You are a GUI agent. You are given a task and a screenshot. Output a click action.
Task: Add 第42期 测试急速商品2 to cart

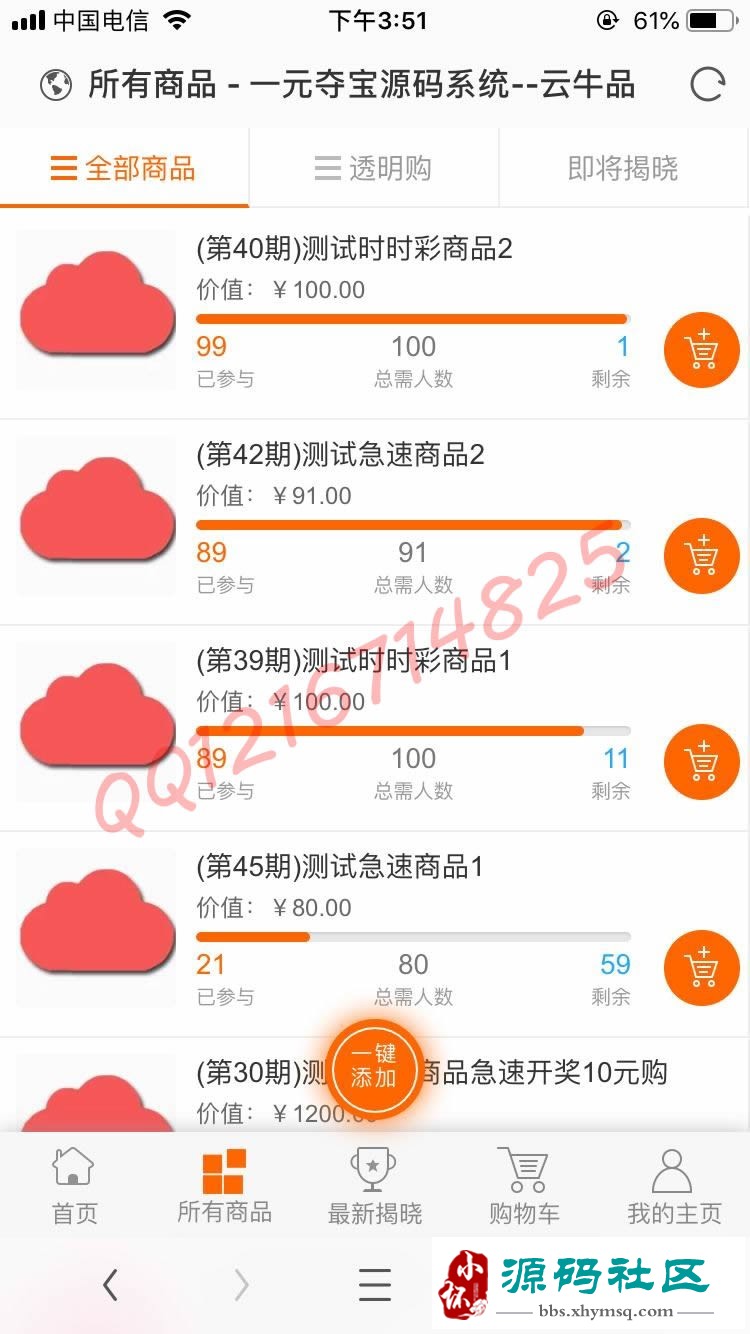702,556
